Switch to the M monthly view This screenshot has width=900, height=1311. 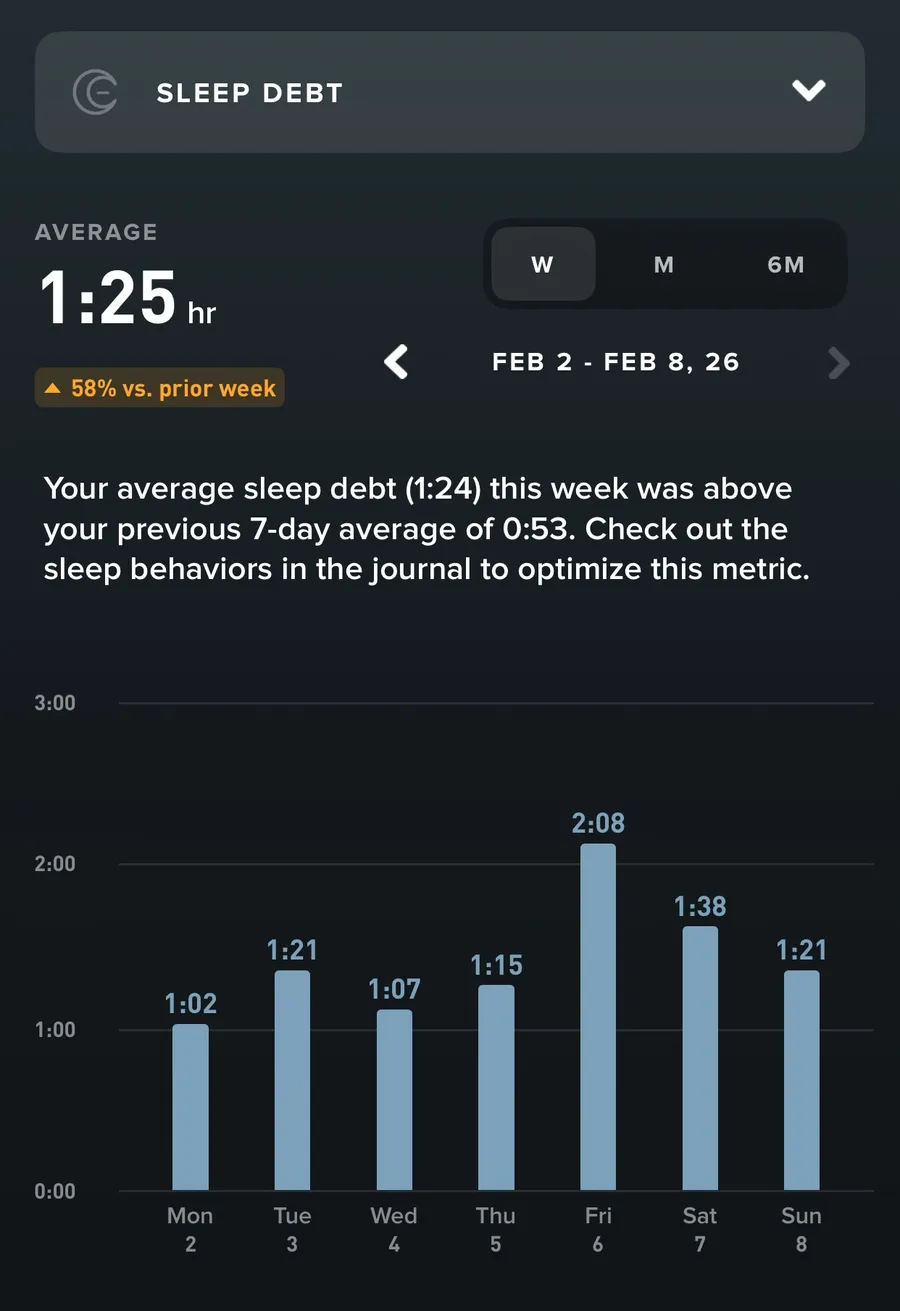[664, 265]
